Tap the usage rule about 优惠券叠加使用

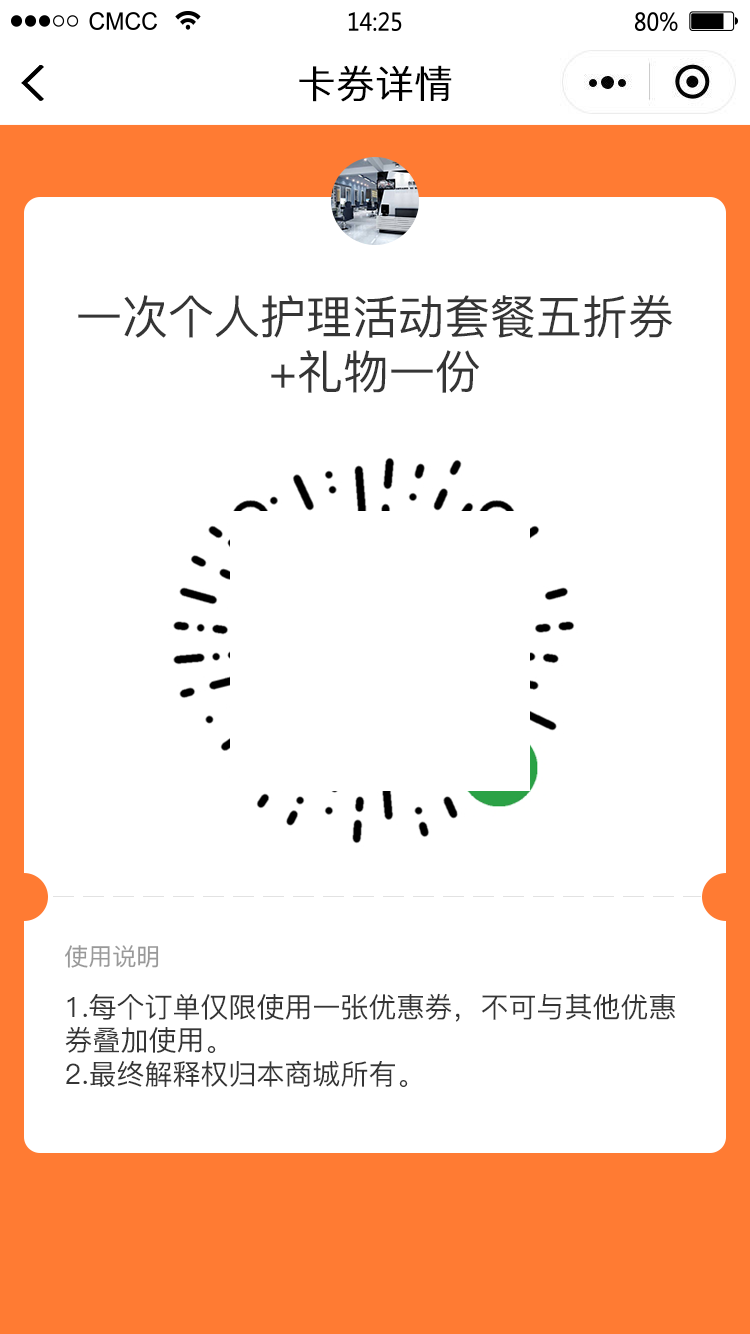point(370,1025)
